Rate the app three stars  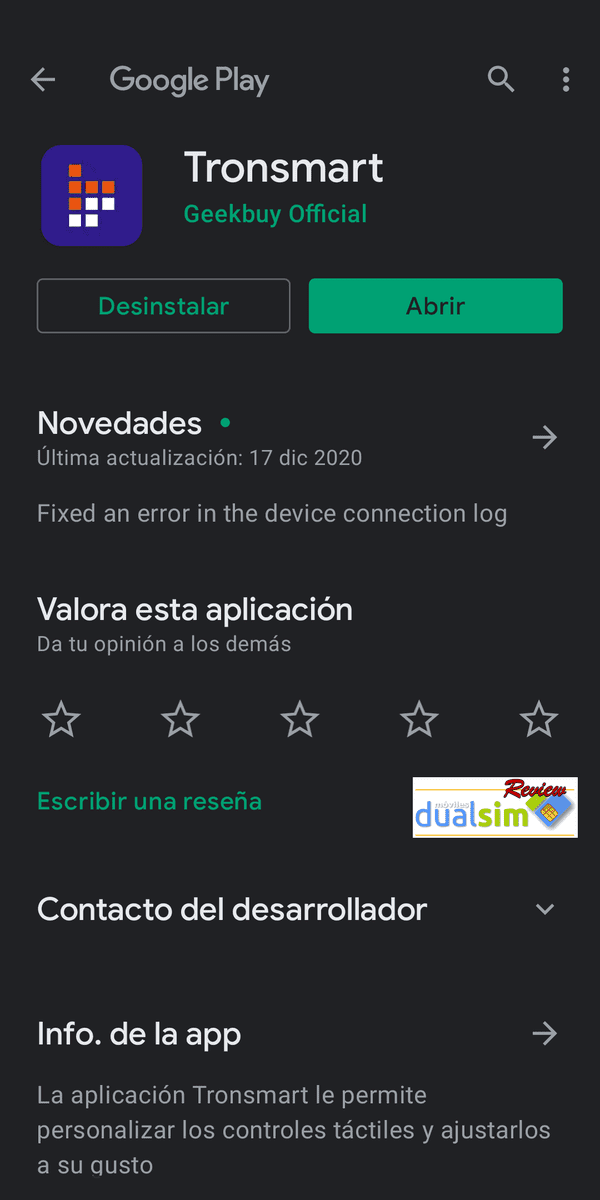coord(300,719)
